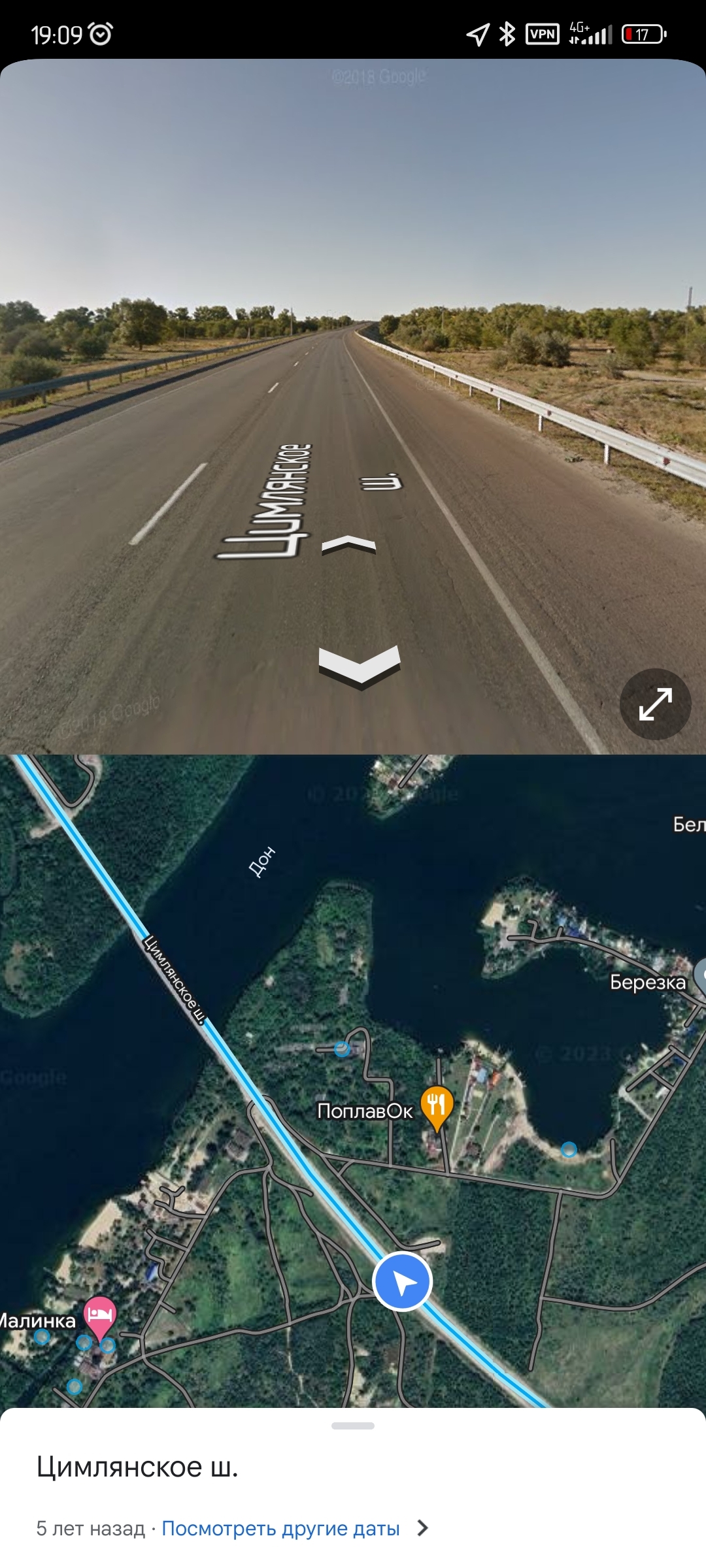Open 'Посмотреть другие даты' link
This screenshot has height=1568, width=706.
click(281, 1528)
